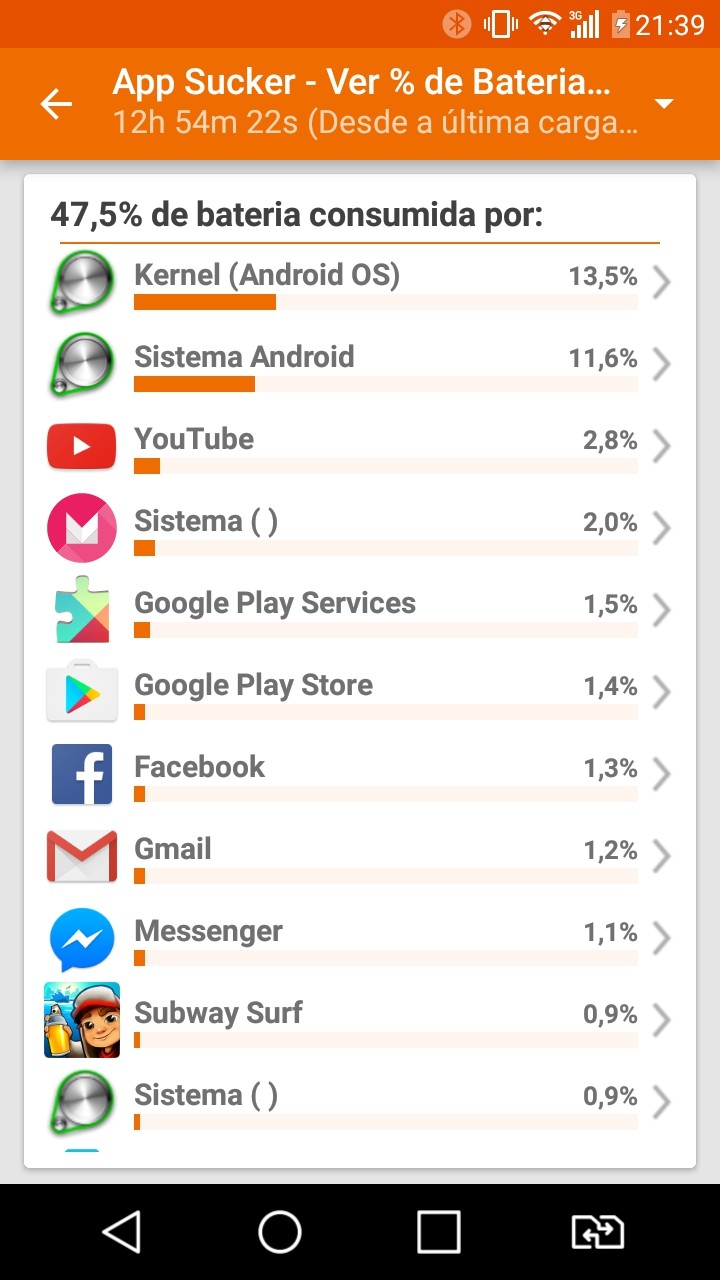Open Subway Surf battery details
Screen dimensions: 720x1280
pyautogui.click(x=360, y=1022)
